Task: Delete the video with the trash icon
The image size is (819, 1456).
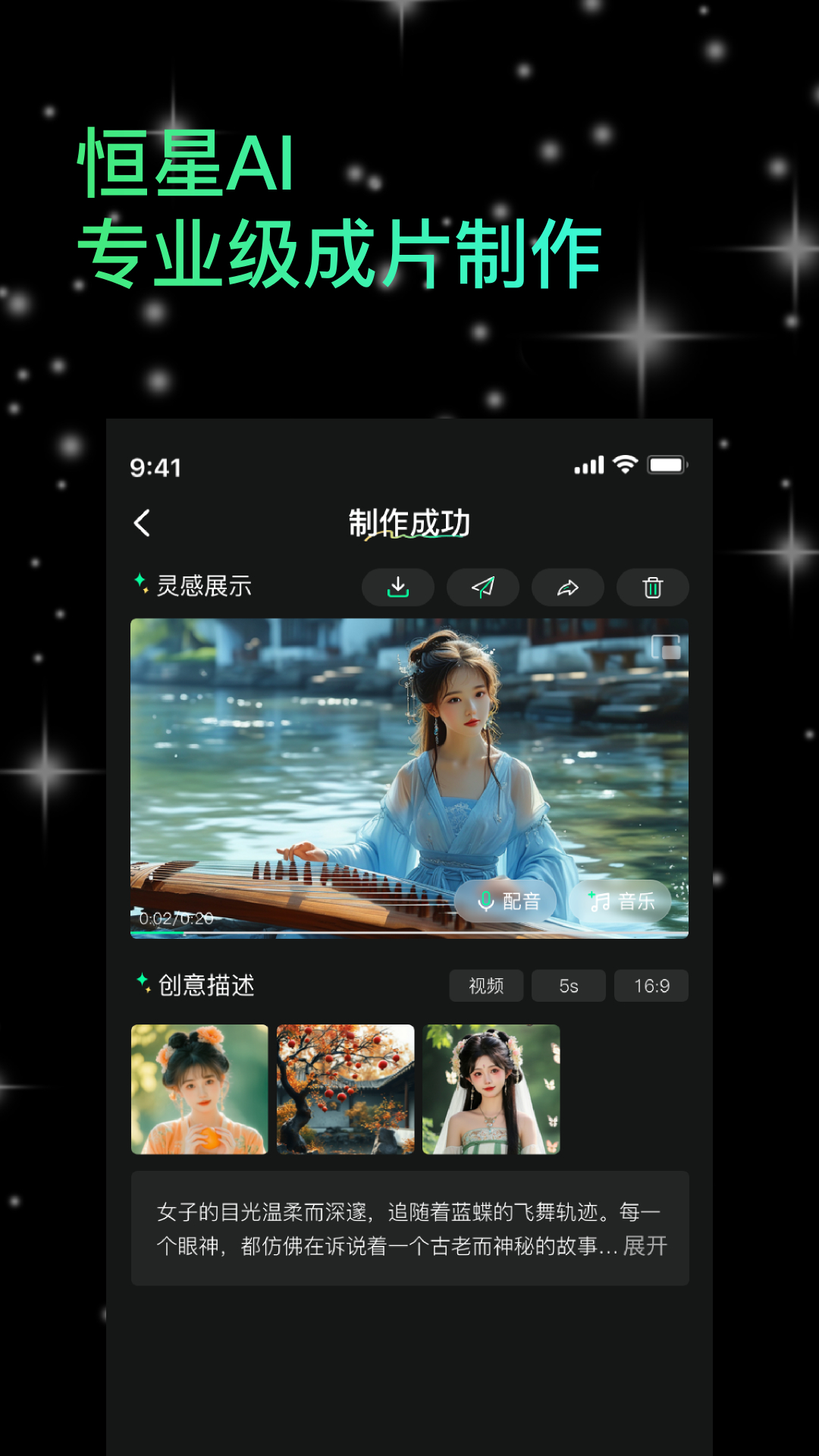Action: [652, 587]
